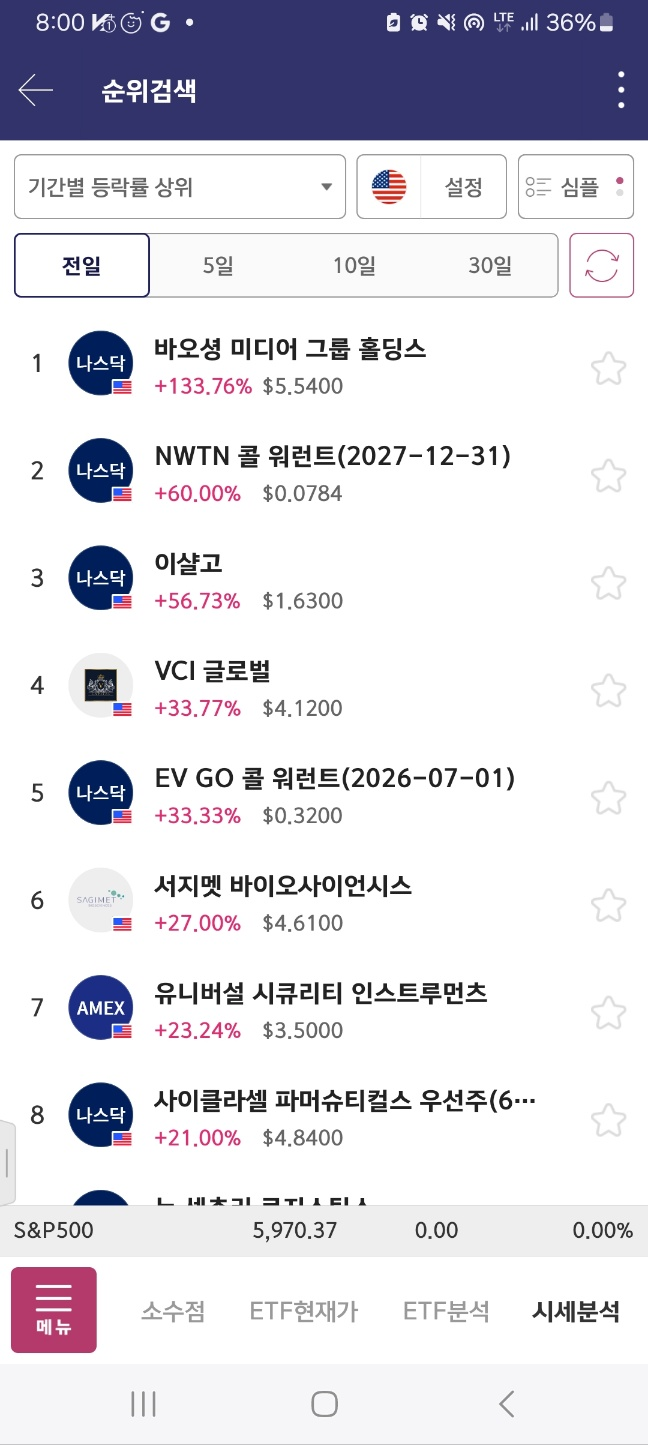Go back using the arrow icon
The width and height of the screenshot is (648, 1445).
pos(36,91)
